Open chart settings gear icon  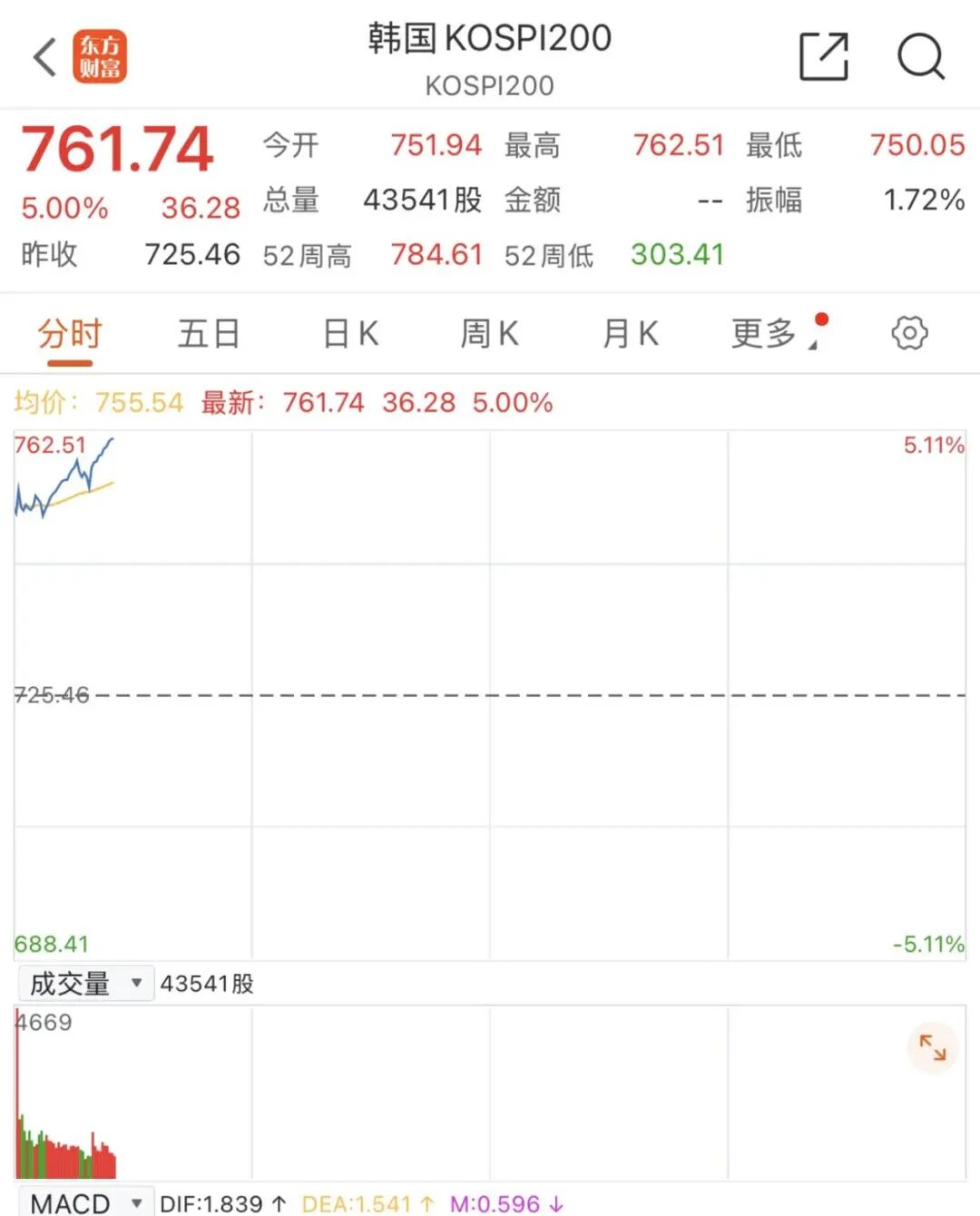(x=909, y=333)
